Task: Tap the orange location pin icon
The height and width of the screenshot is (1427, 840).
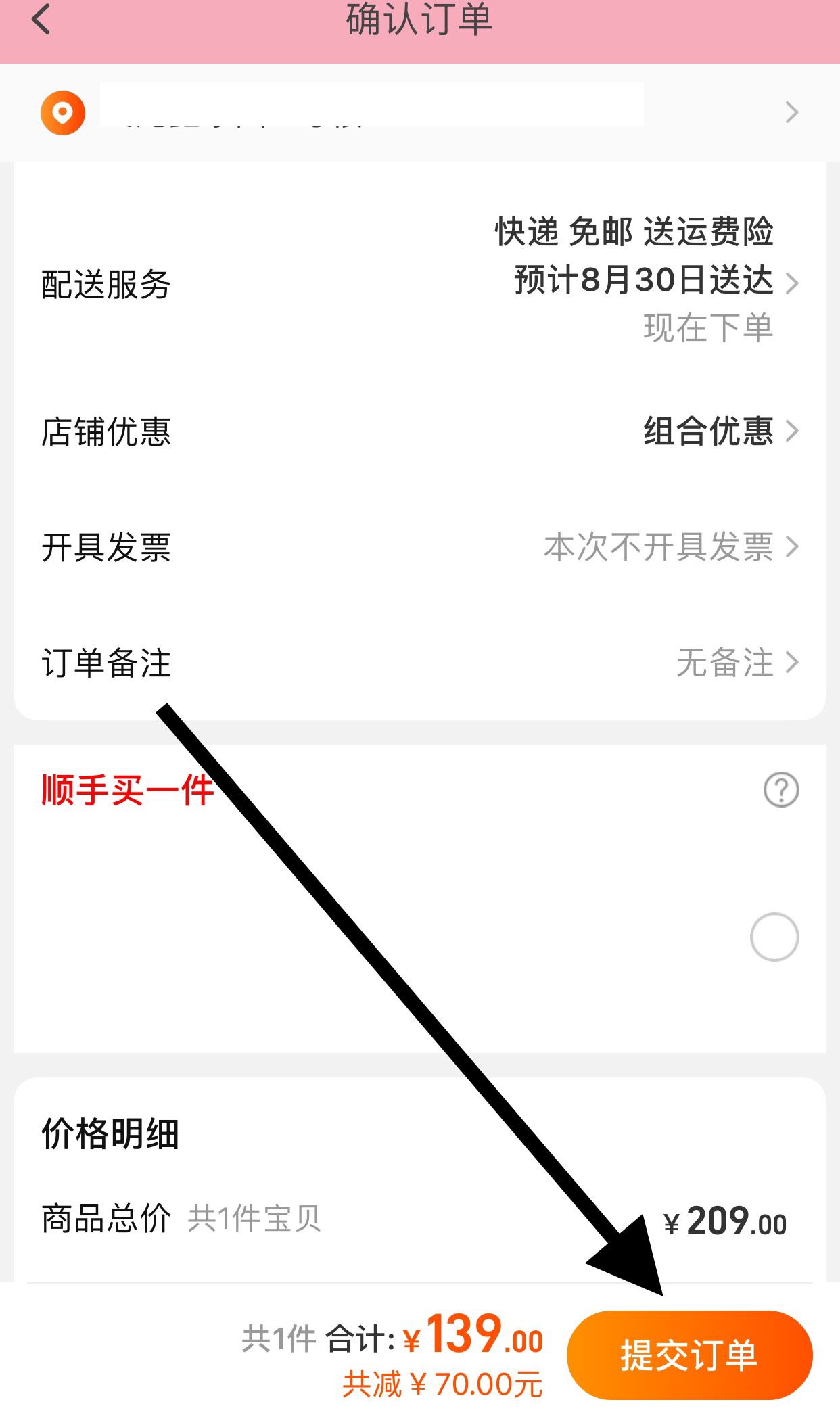Action: click(x=64, y=112)
